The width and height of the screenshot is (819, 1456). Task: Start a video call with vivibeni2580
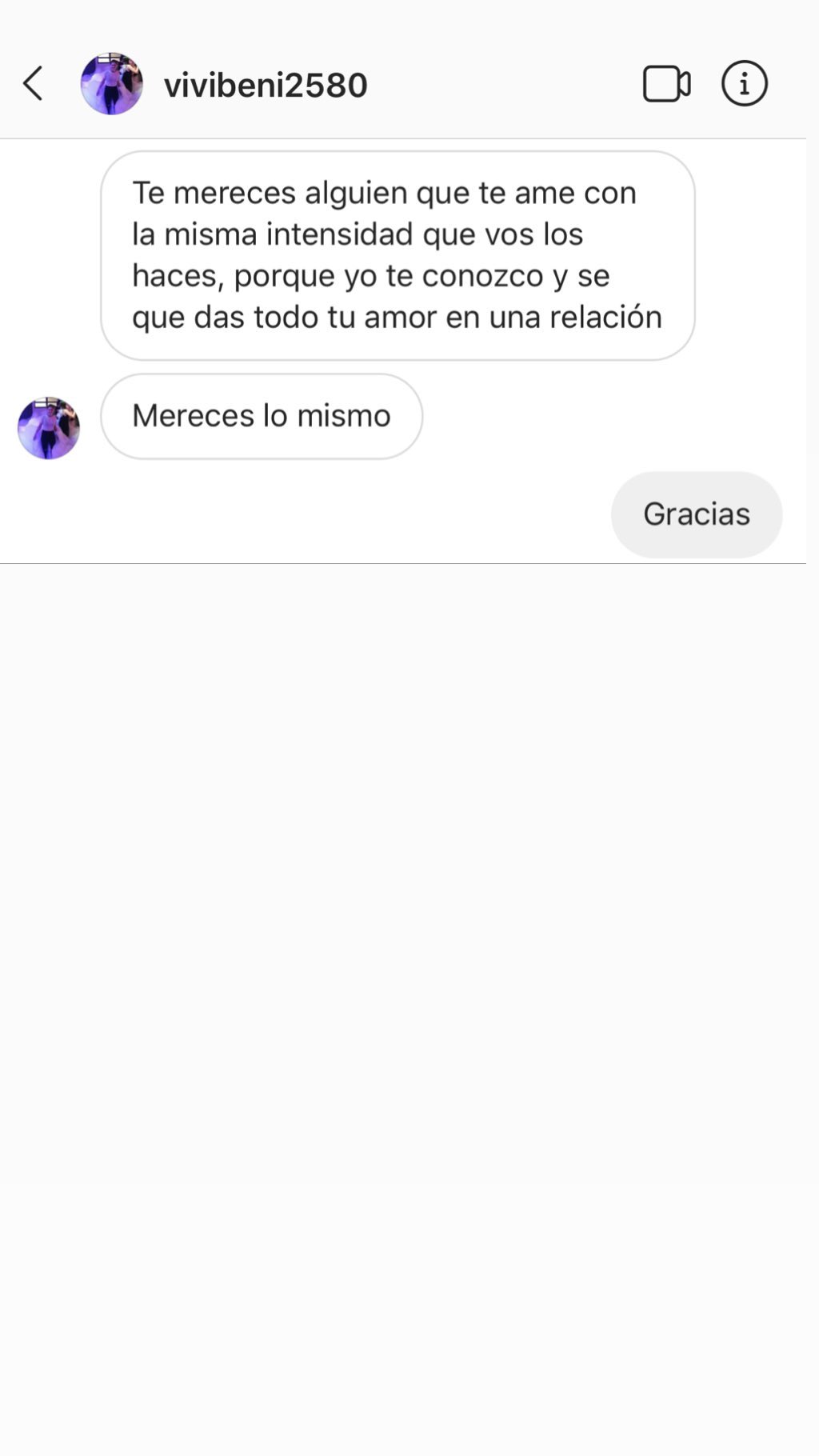(x=666, y=84)
